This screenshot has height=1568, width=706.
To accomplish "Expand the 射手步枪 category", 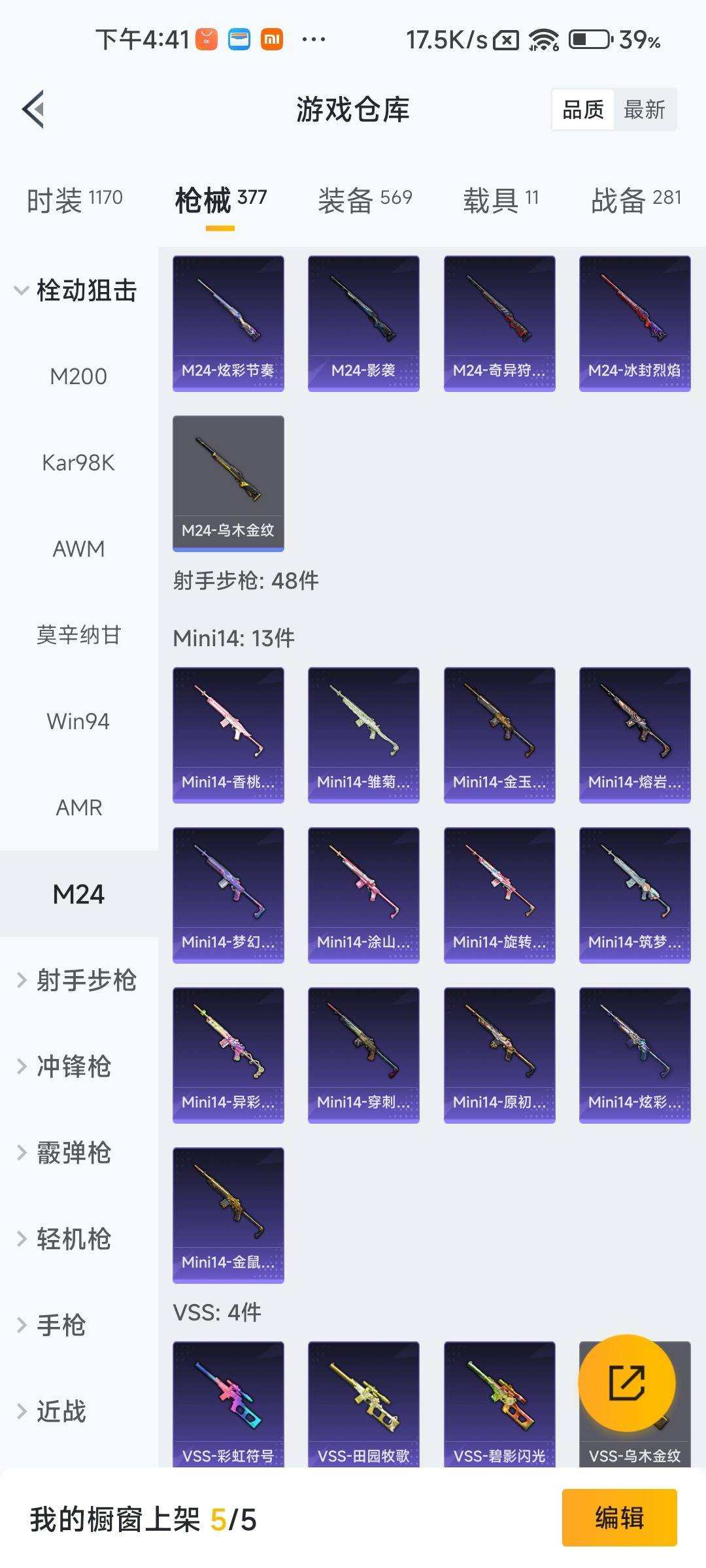I will pyautogui.click(x=77, y=980).
